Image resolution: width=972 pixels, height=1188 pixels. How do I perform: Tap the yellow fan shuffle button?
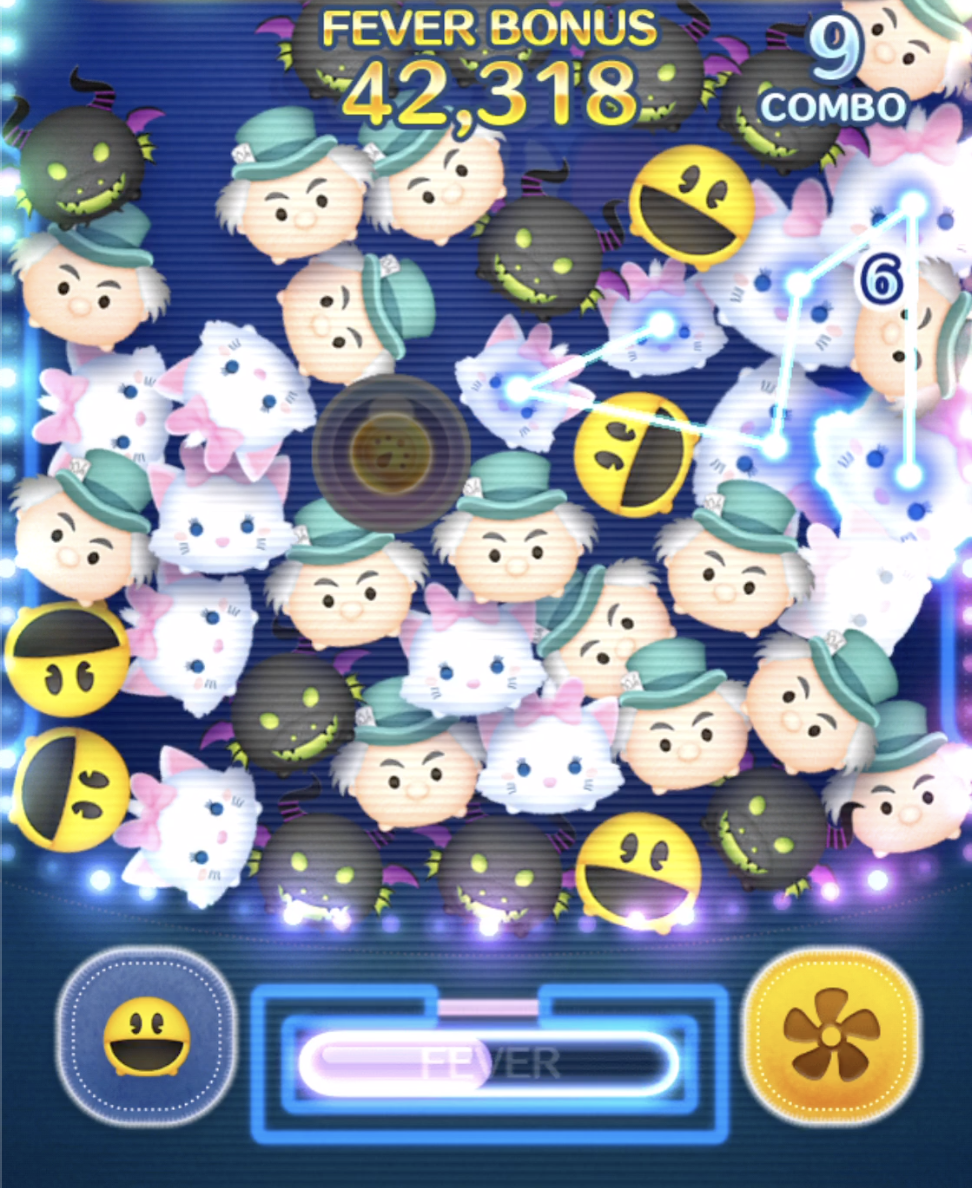[831, 1034]
